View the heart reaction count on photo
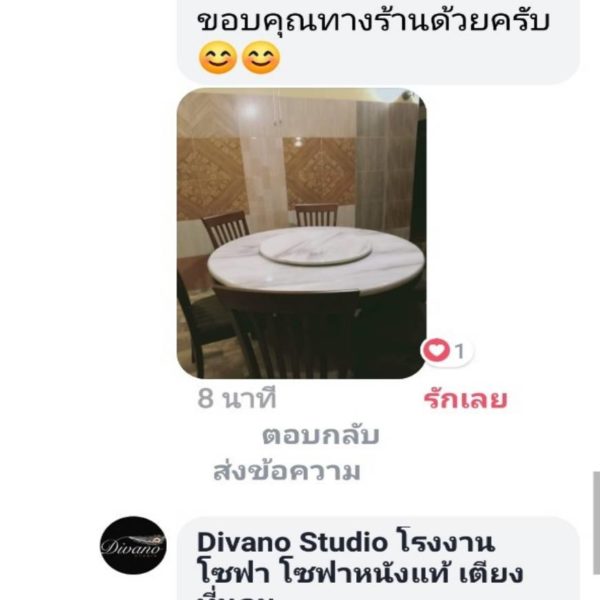 tap(446, 351)
